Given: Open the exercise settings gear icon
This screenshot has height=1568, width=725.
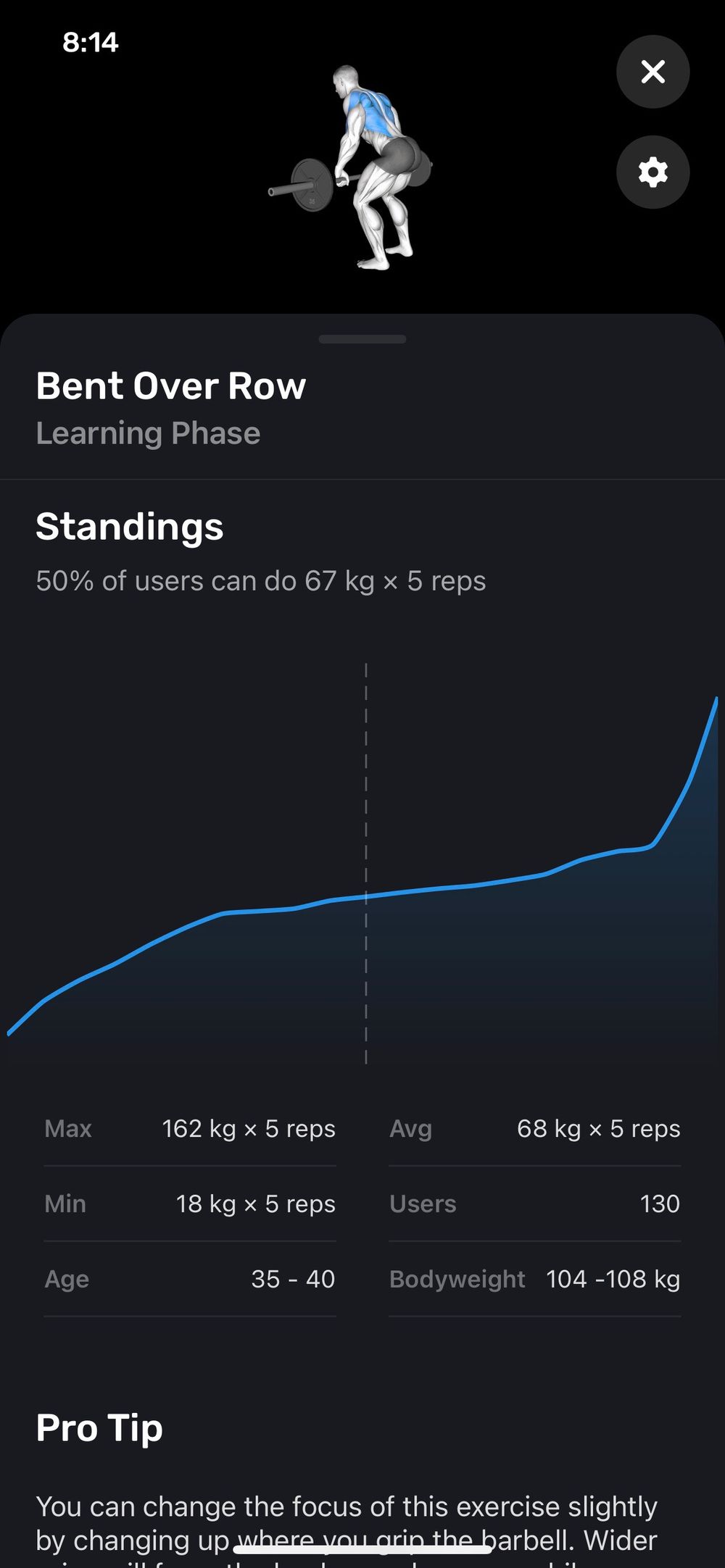Looking at the screenshot, I should (x=652, y=173).
